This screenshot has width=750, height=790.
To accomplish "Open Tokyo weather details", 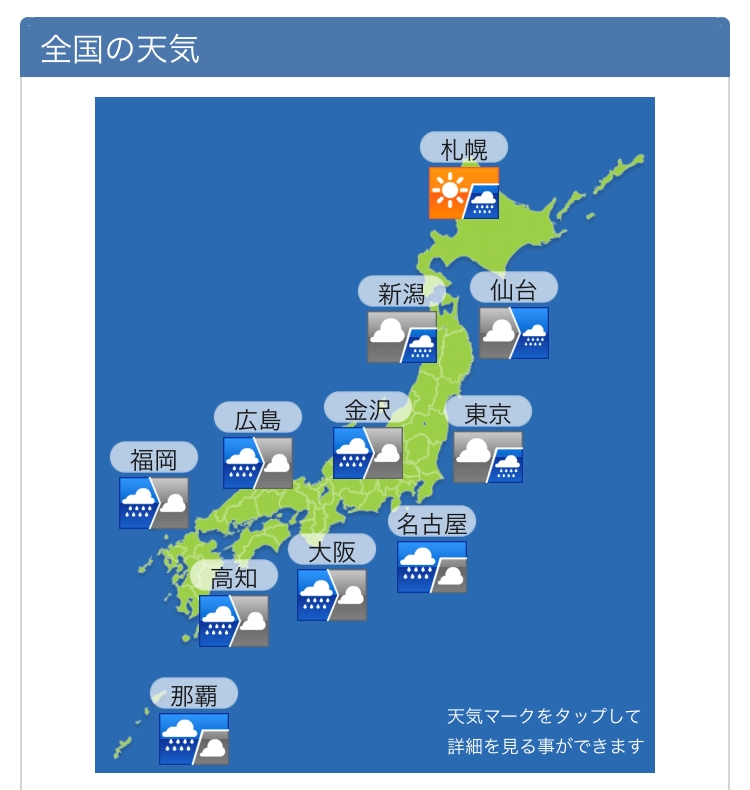I will 488,457.
